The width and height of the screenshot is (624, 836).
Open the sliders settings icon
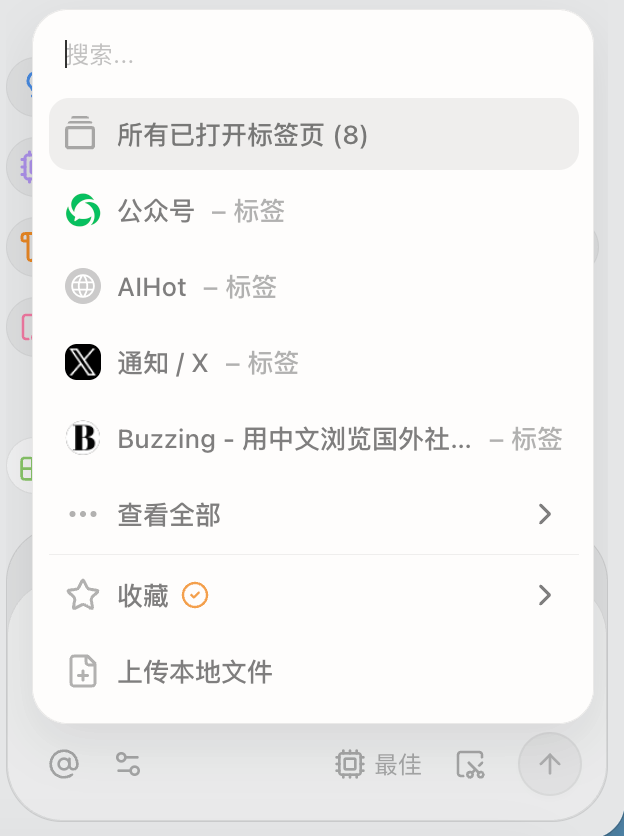pyautogui.click(x=127, y=765)
